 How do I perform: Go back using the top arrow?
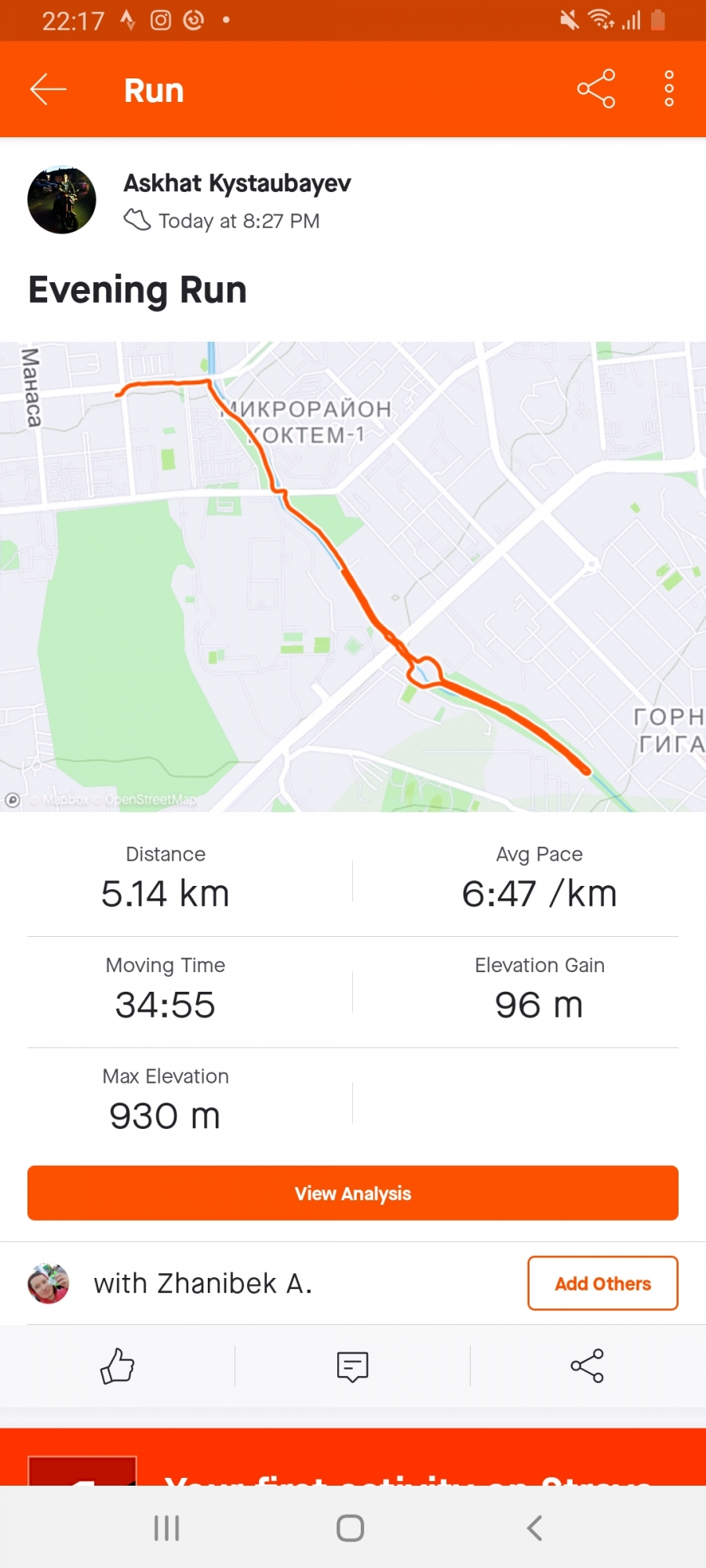48,89
